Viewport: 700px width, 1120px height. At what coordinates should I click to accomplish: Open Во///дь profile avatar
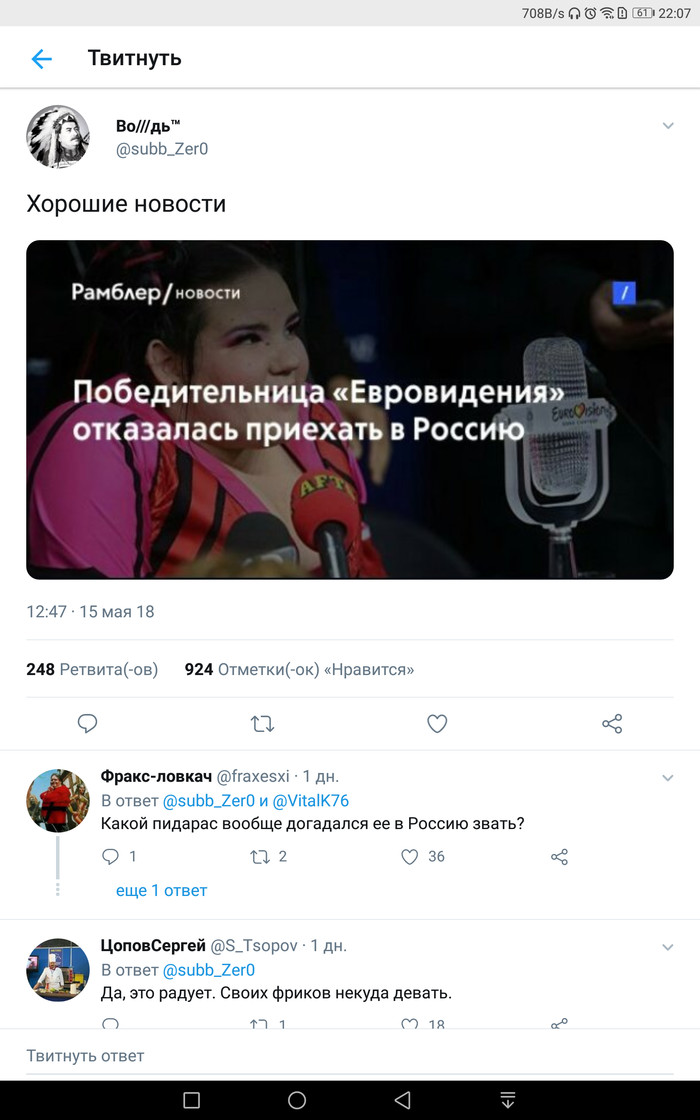coord(58,136)
